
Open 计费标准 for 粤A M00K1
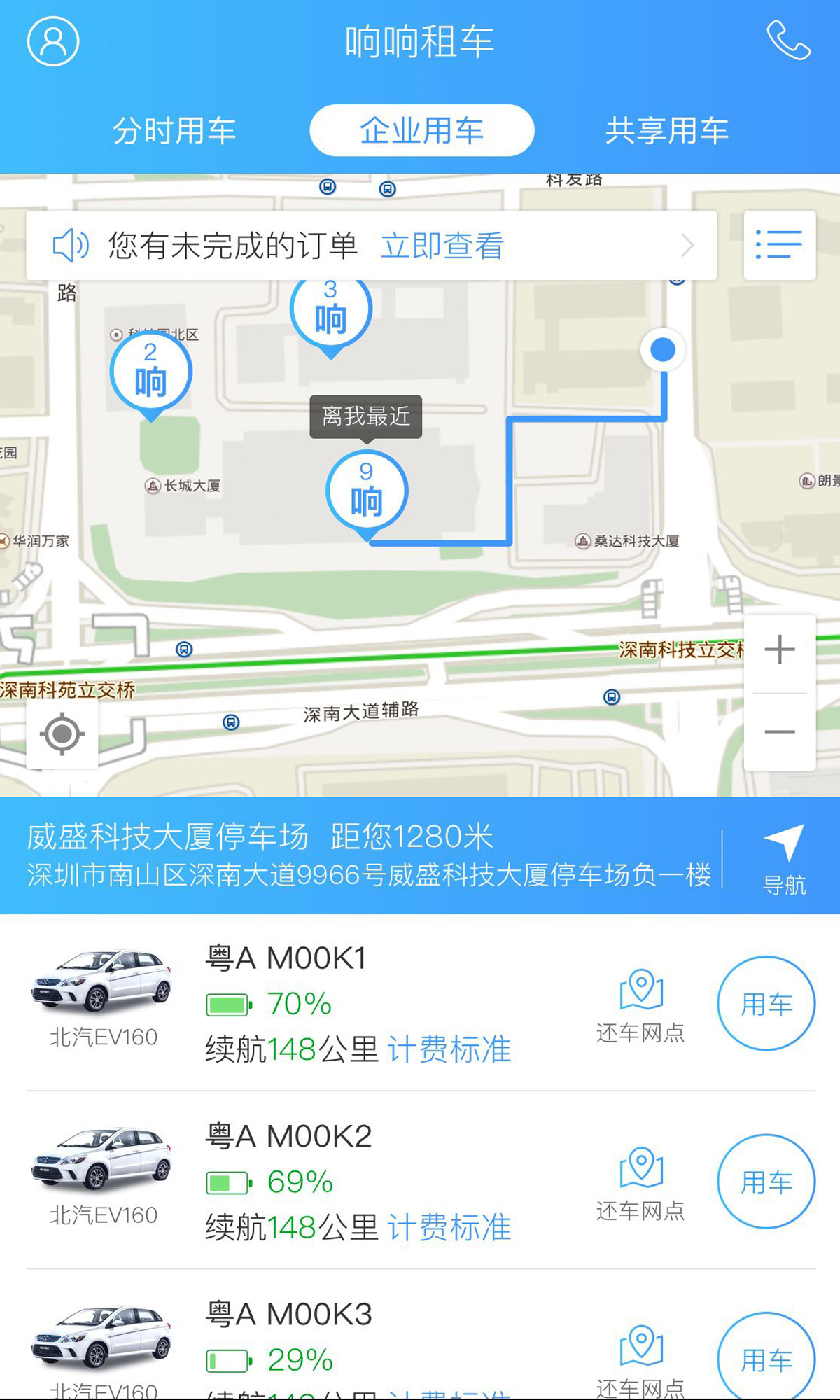coord(449,1049)
